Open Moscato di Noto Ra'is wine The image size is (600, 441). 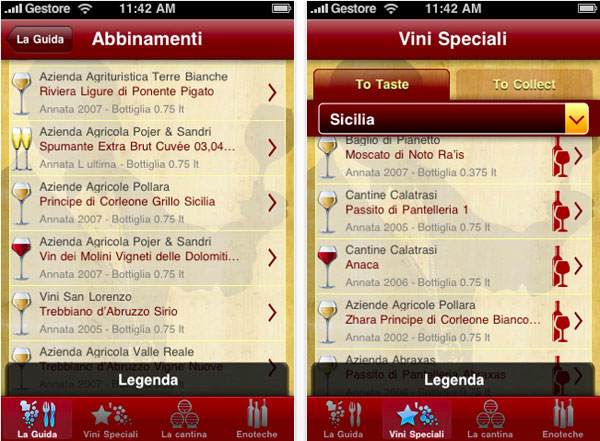click(440, 157)
